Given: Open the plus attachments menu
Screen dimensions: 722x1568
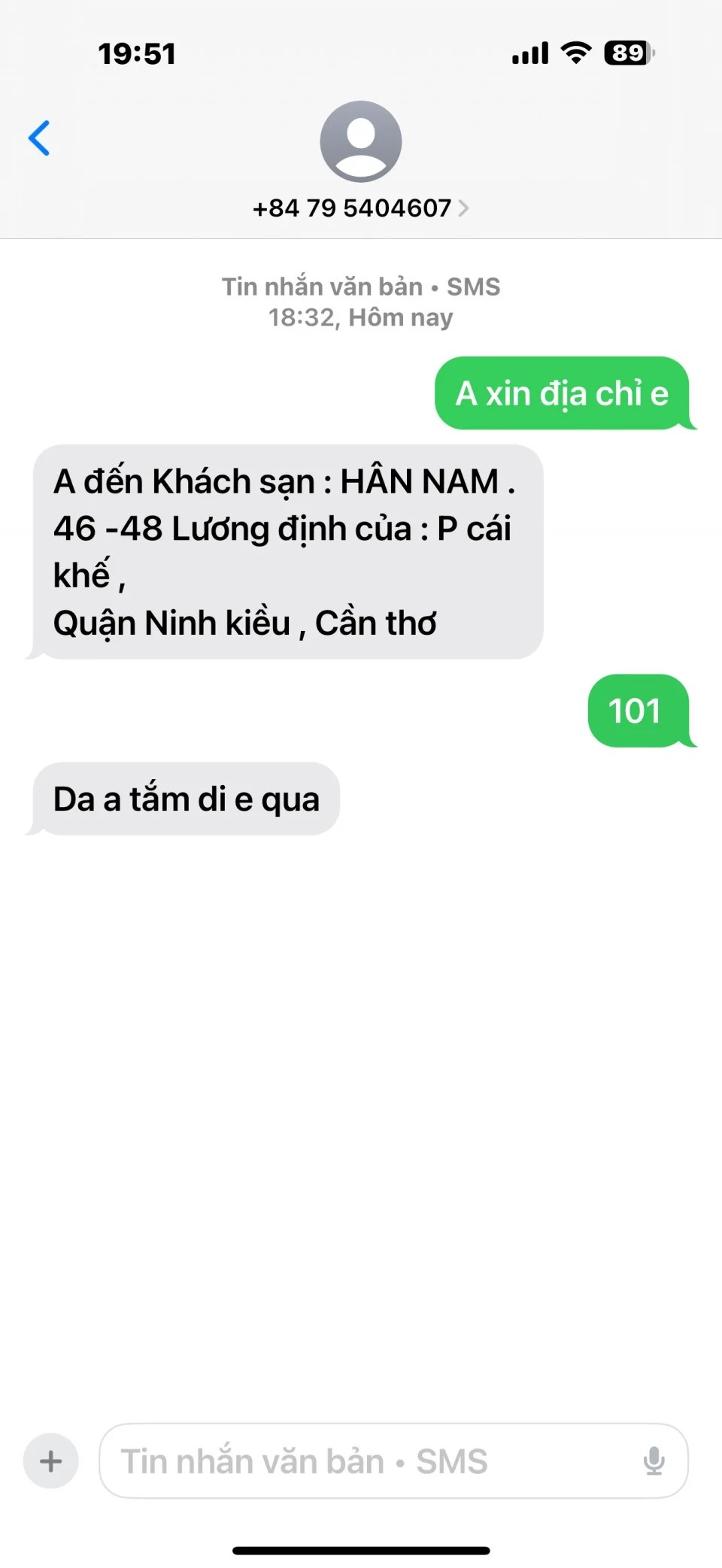Looking at the screenshot, I should [x=51, y=1461].
